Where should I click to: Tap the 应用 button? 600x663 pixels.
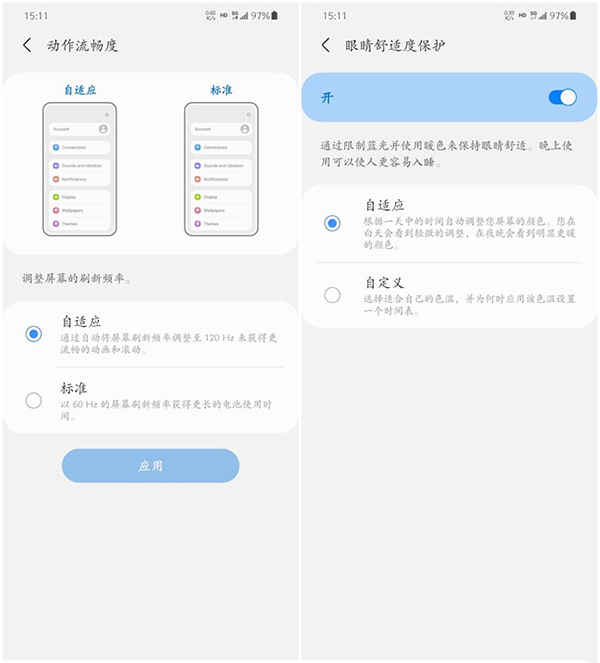[151, 466]
